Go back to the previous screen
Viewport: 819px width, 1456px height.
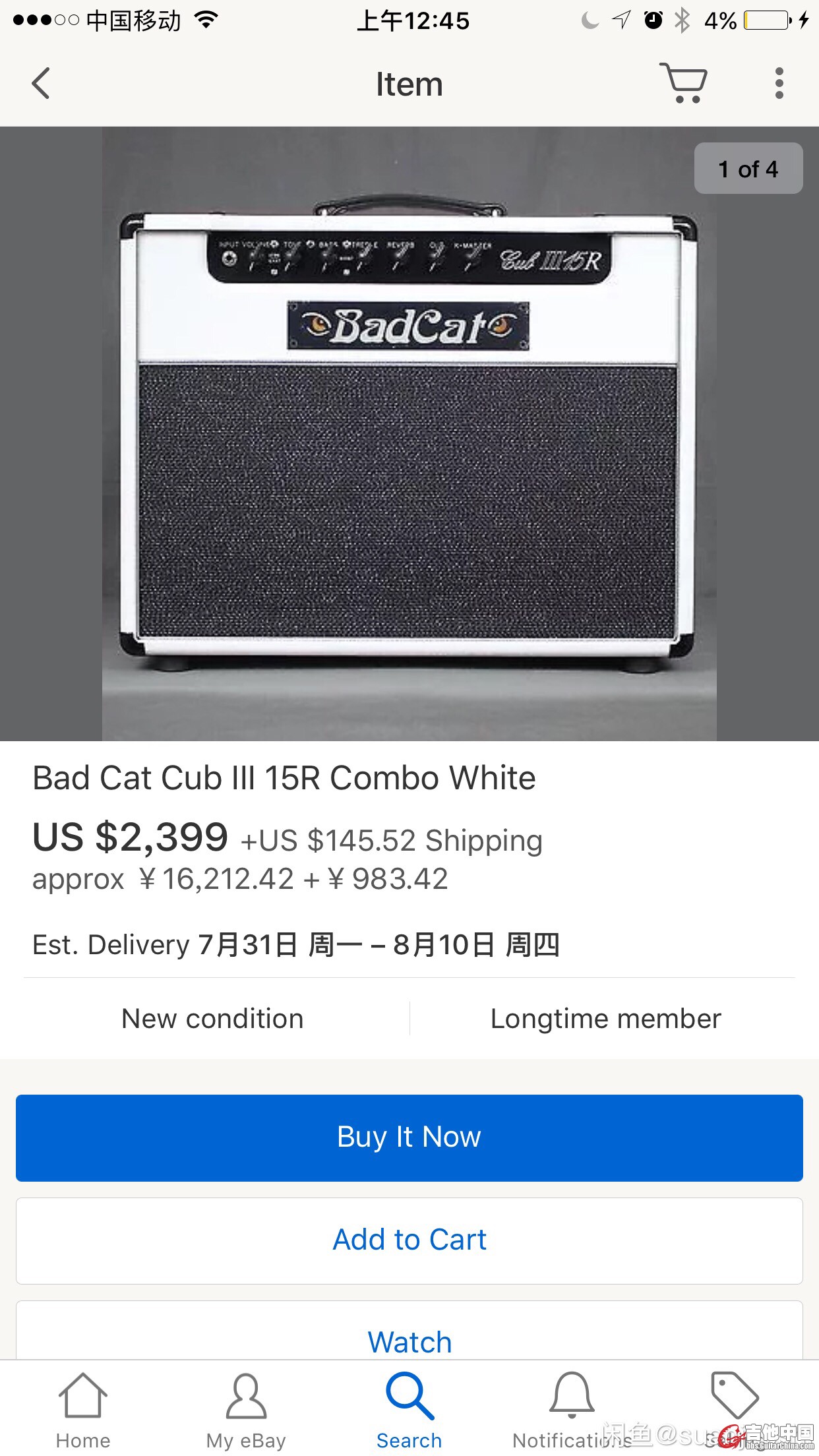pyautogui.click(x=41, y=84)
